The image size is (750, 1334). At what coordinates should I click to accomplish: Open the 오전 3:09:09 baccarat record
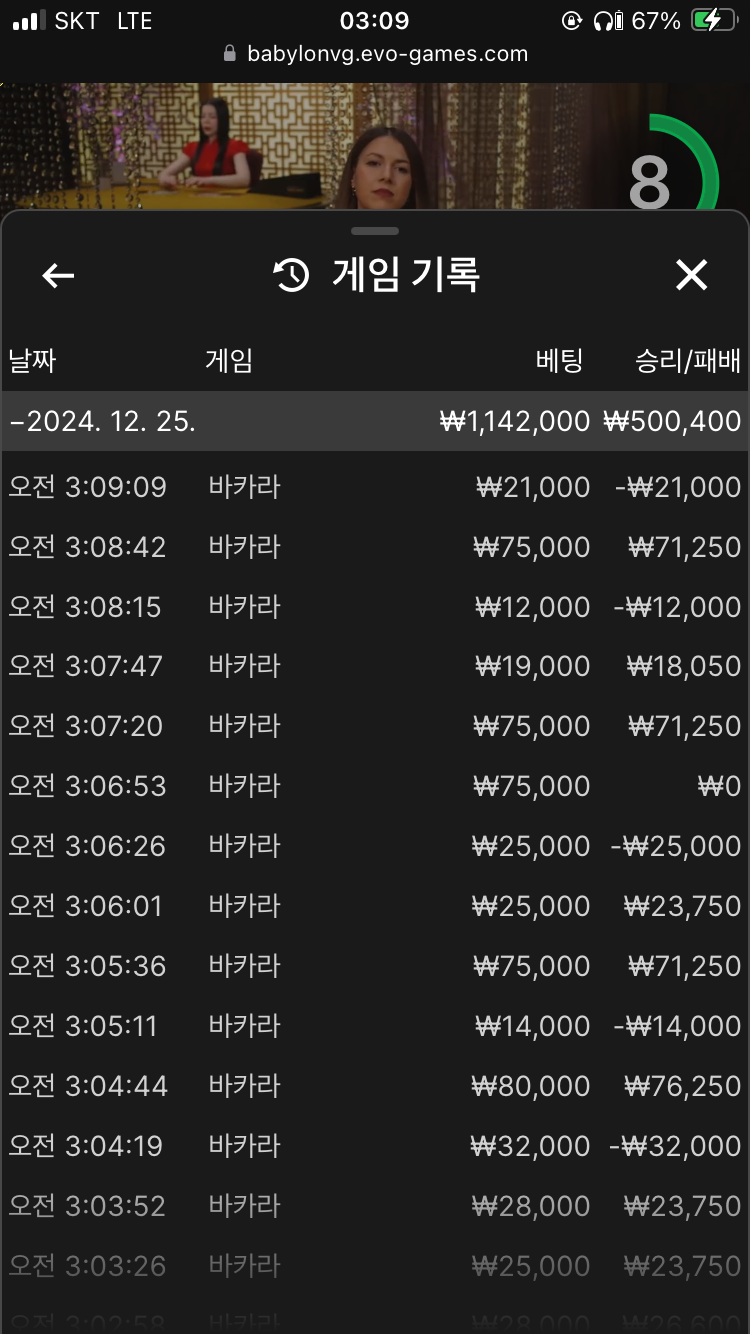(375, 487)
